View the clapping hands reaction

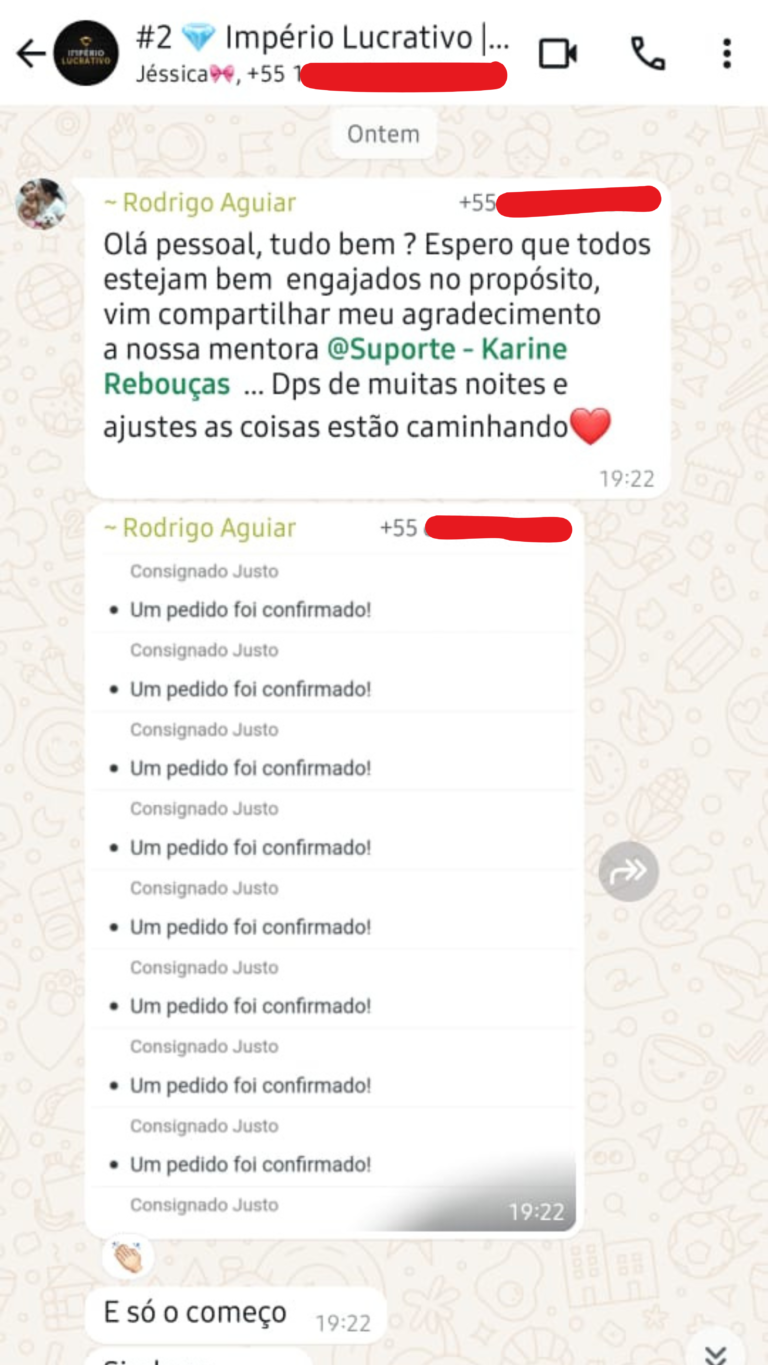128,1257
